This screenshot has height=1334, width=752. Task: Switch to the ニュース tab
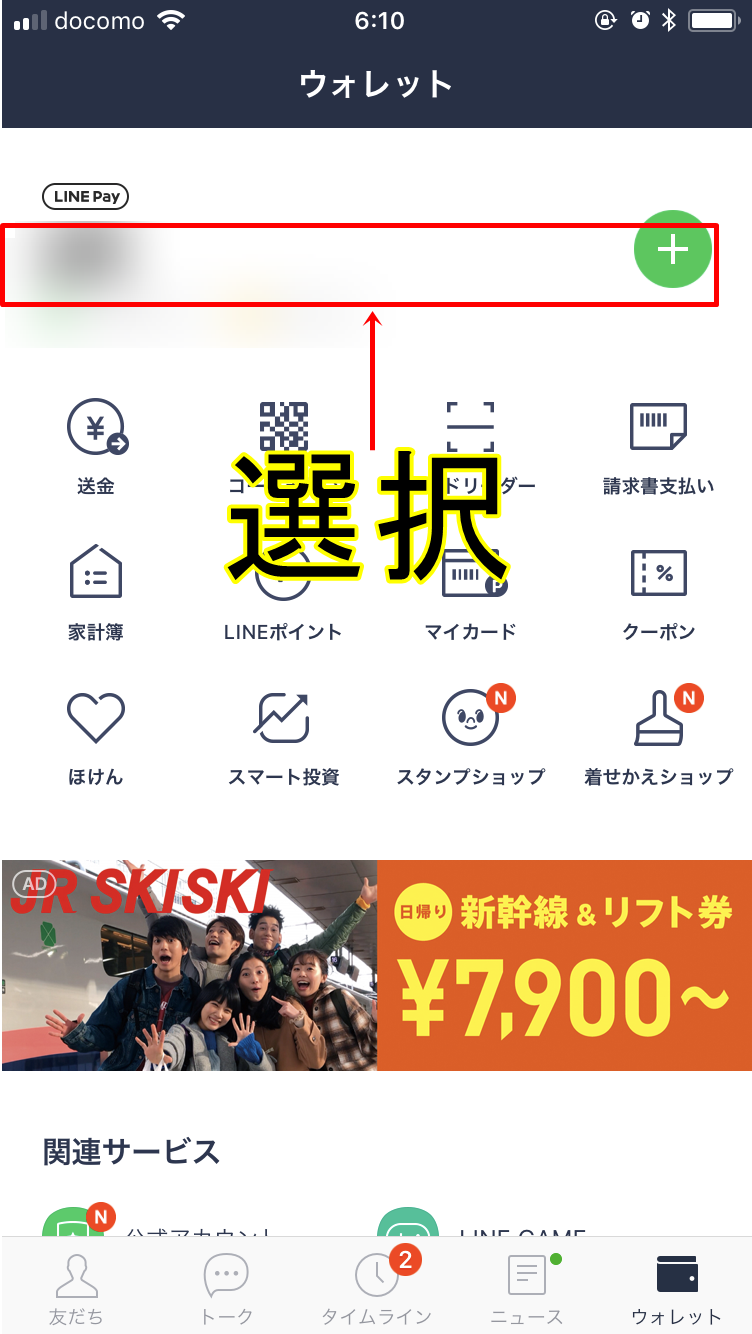pos(526,1288)
